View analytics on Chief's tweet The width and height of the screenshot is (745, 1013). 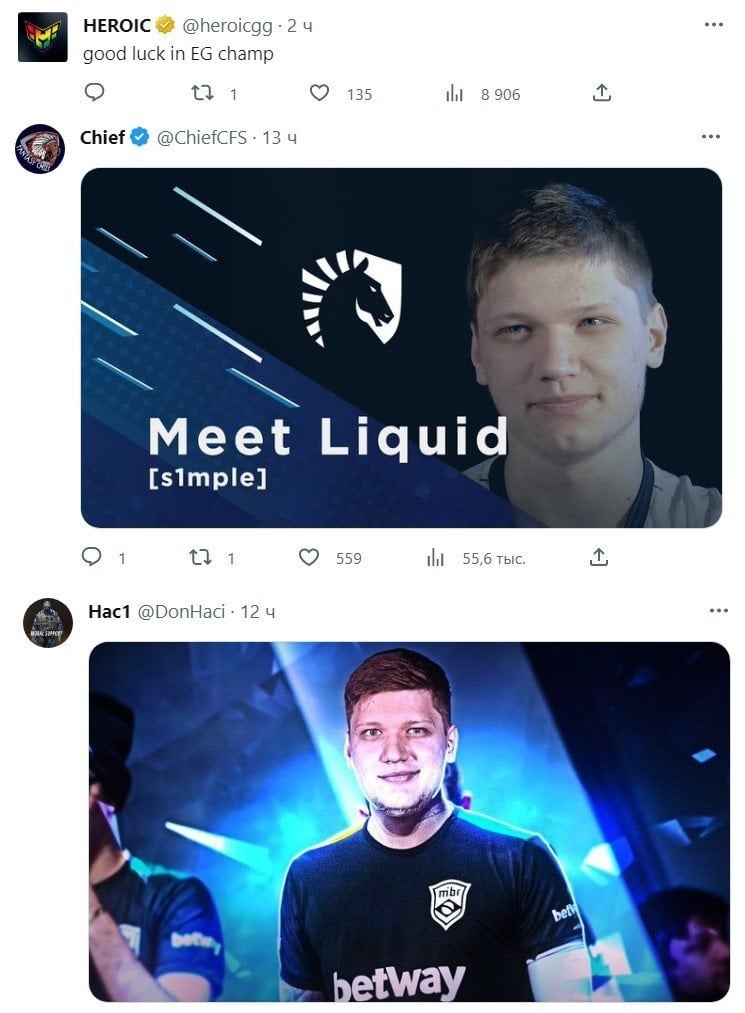point(436,557)
